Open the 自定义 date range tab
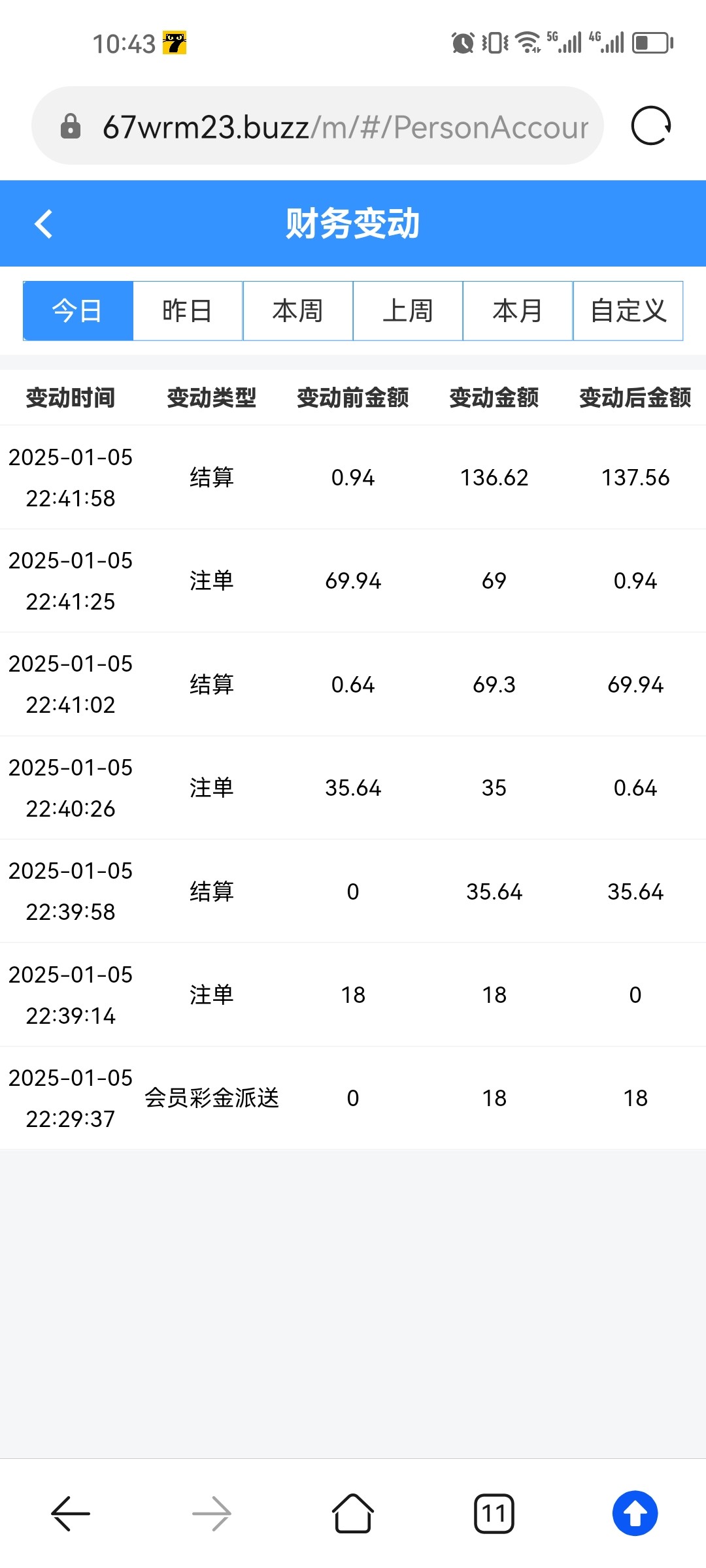The width and height of the screenshot is (706, 1568). pos(628,311)
